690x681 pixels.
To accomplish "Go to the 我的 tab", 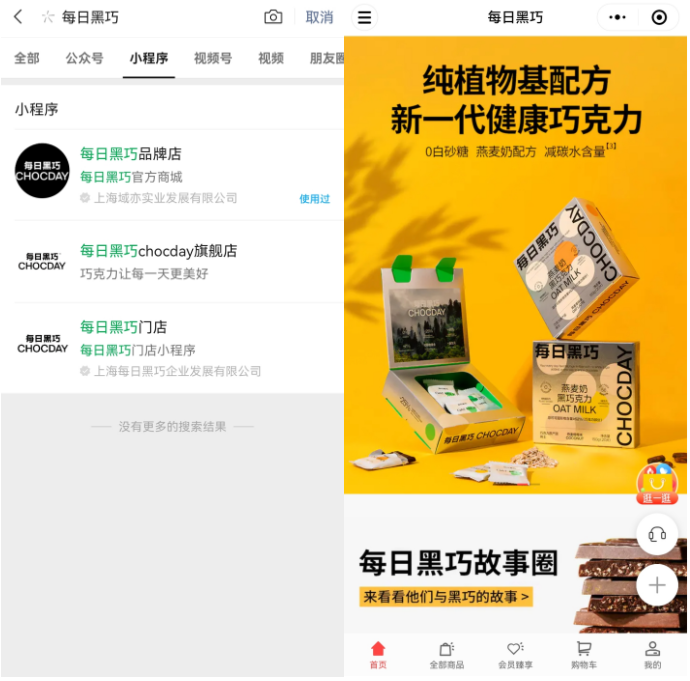I will [652, 654].
